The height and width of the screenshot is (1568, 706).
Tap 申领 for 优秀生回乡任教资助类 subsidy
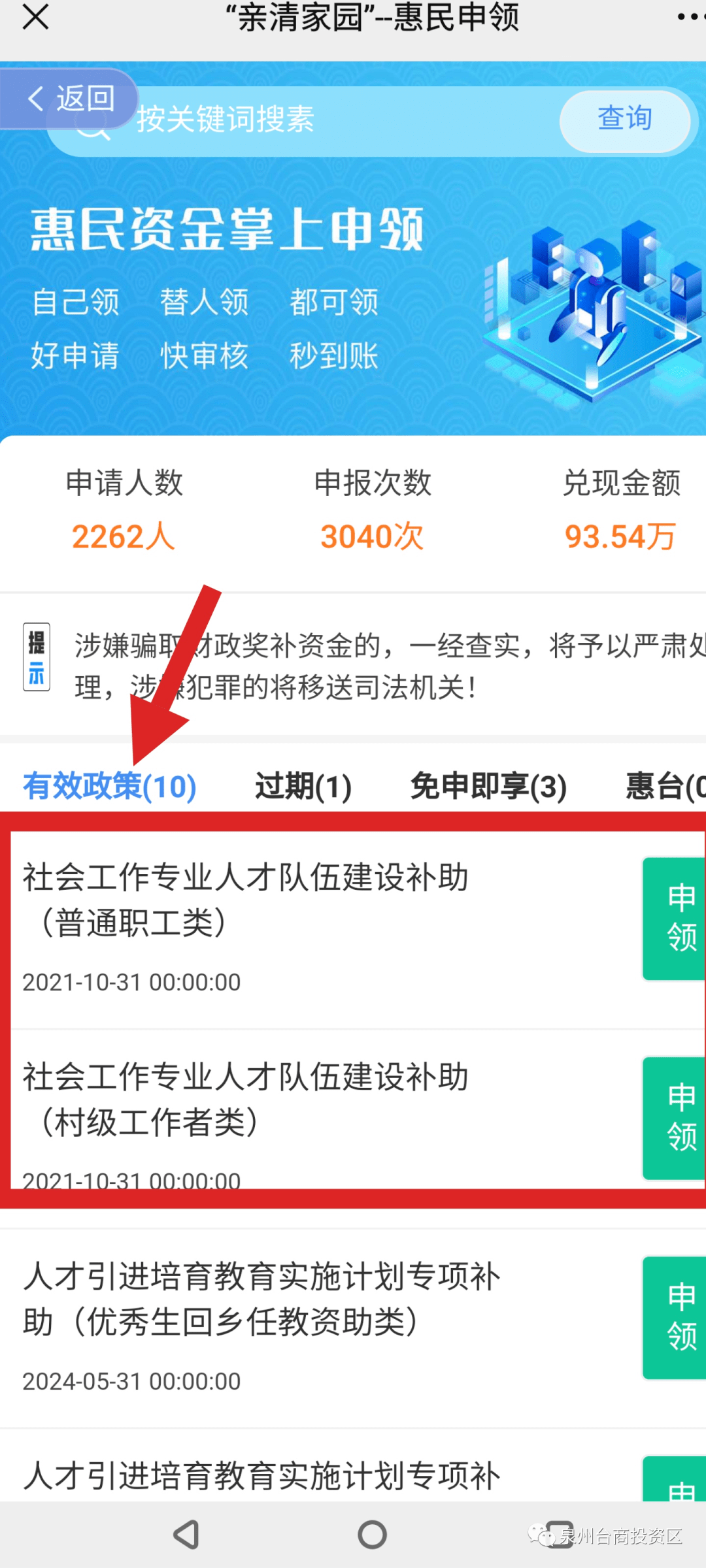pos(675,1318)
